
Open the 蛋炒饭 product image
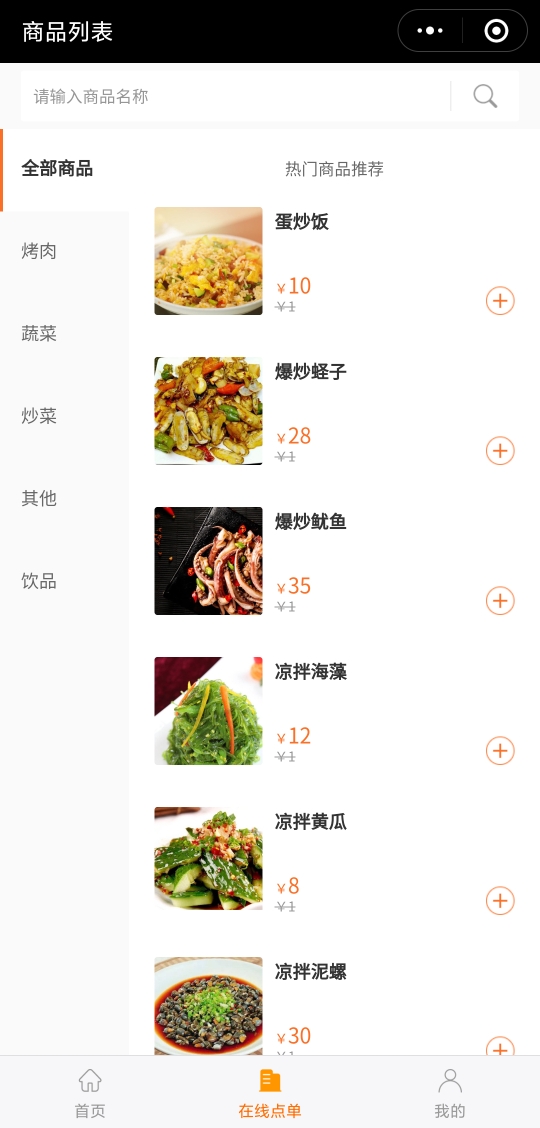[209, 261]
